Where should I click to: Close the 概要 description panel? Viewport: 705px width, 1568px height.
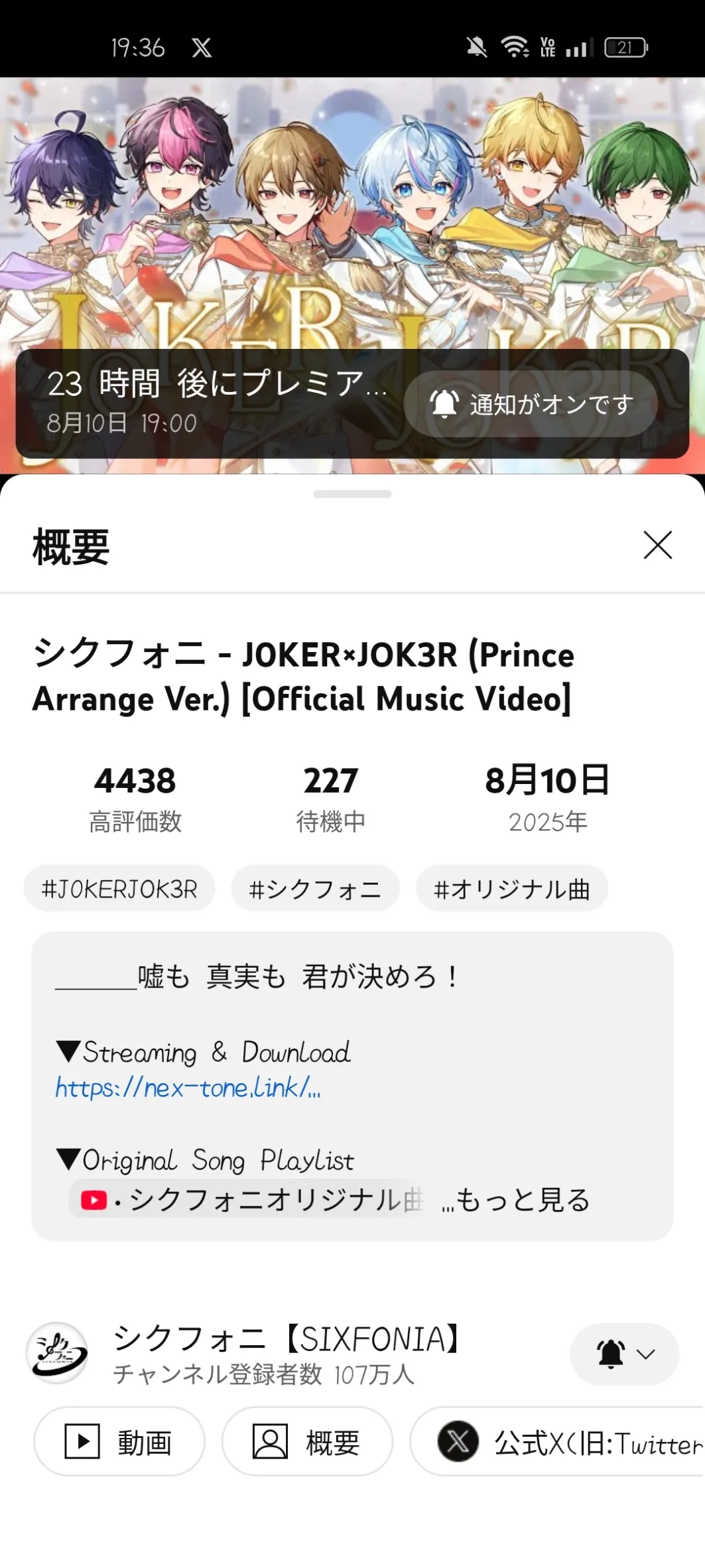click(657, 545)
